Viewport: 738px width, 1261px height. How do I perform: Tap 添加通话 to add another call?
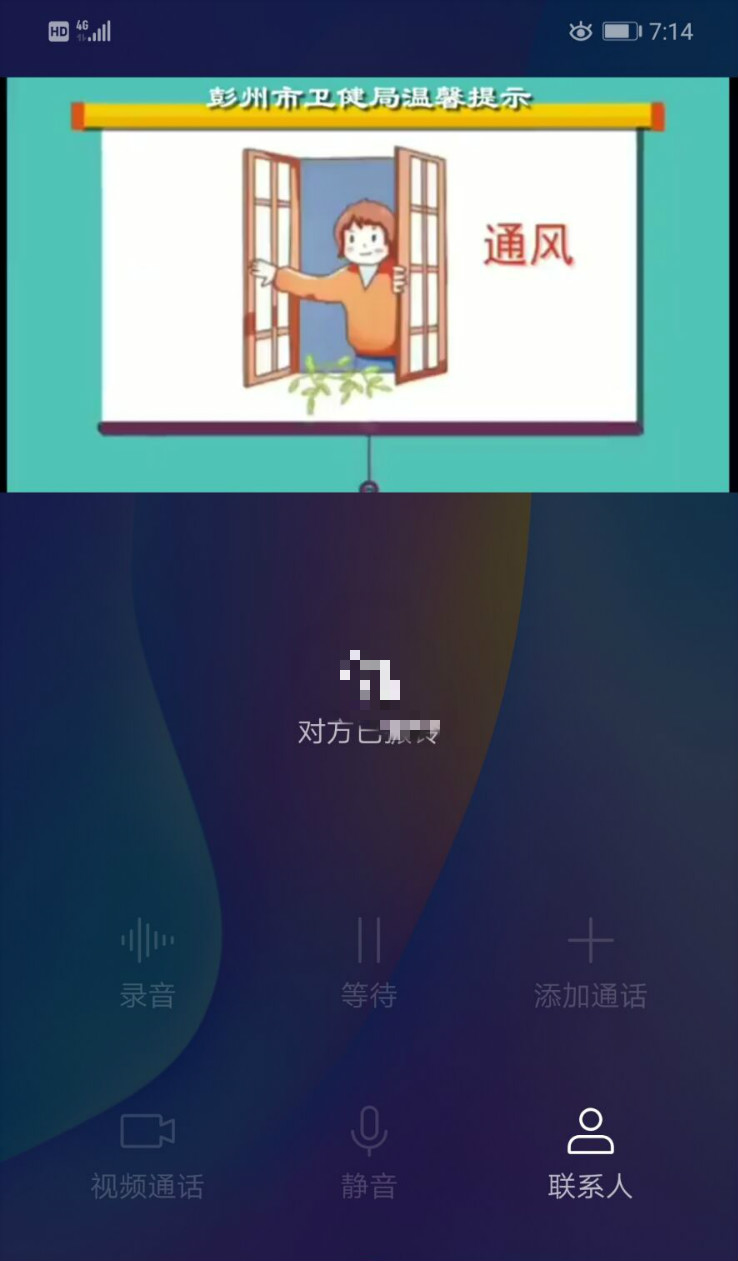click(x=590, y=962)
